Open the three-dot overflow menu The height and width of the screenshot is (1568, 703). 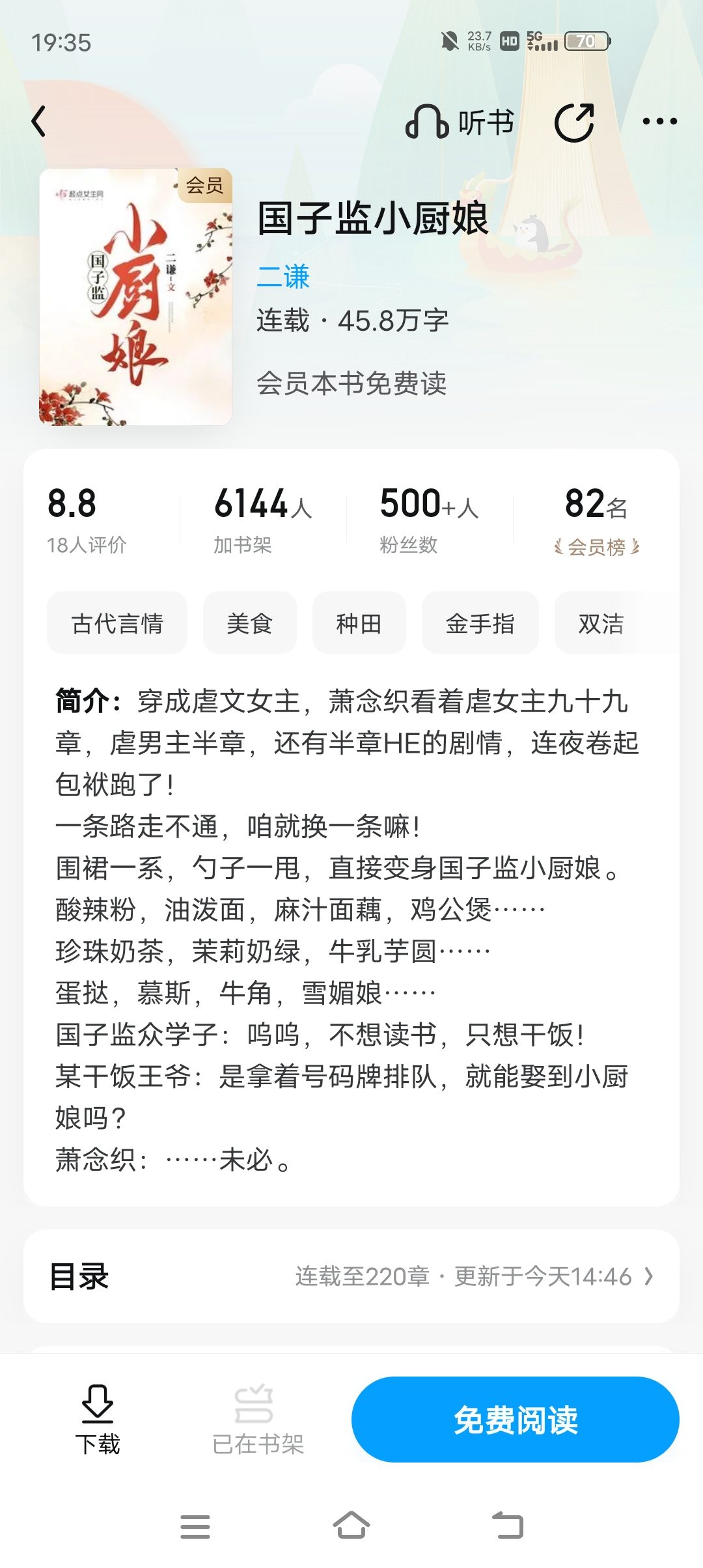[x=659, y=121]
